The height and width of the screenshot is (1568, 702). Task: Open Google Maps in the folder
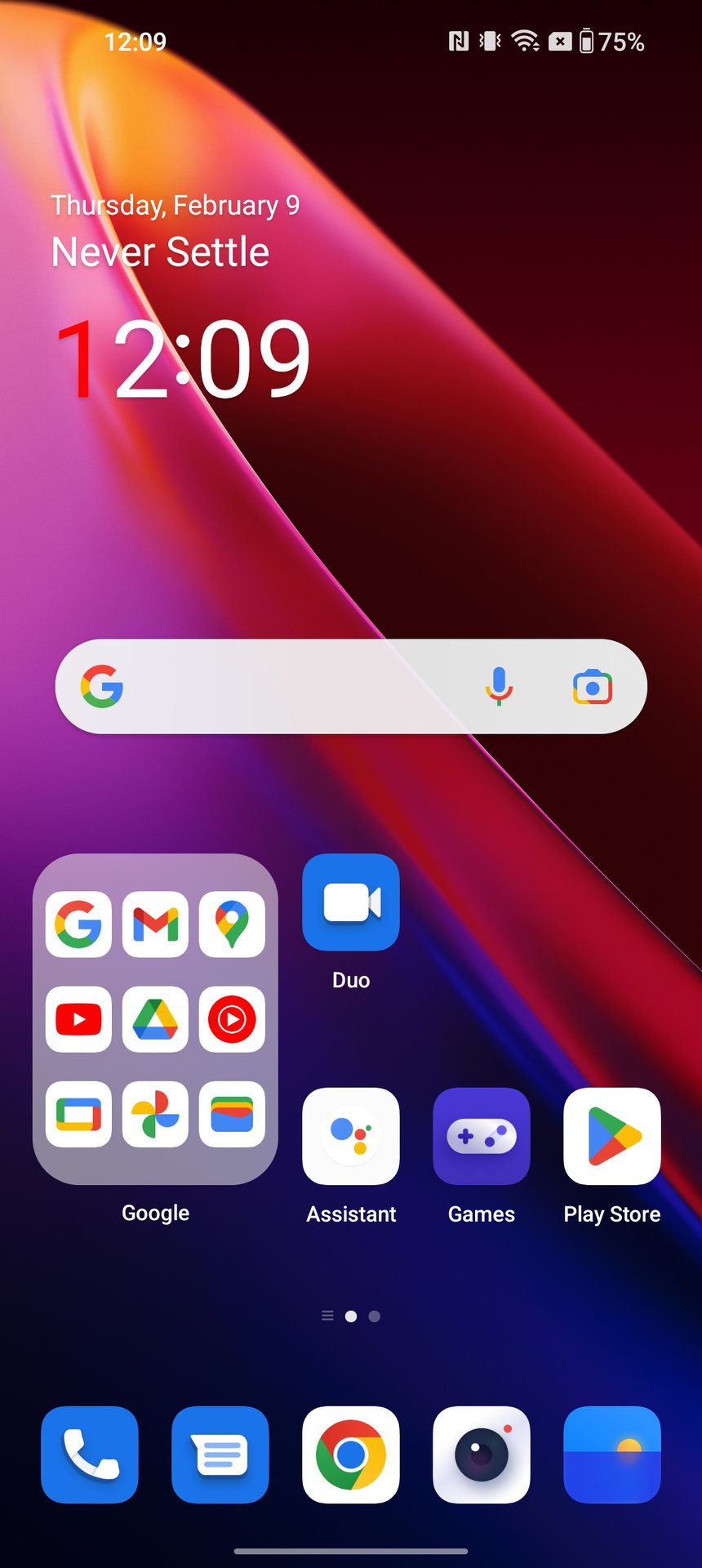click(x=232, y=924)
